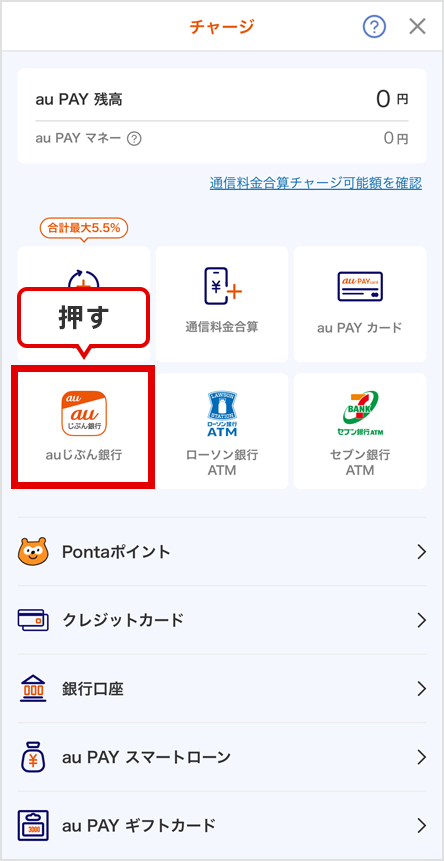Choose ローソン銀行 ATM tile
The image size is (444, 861).
222,430
